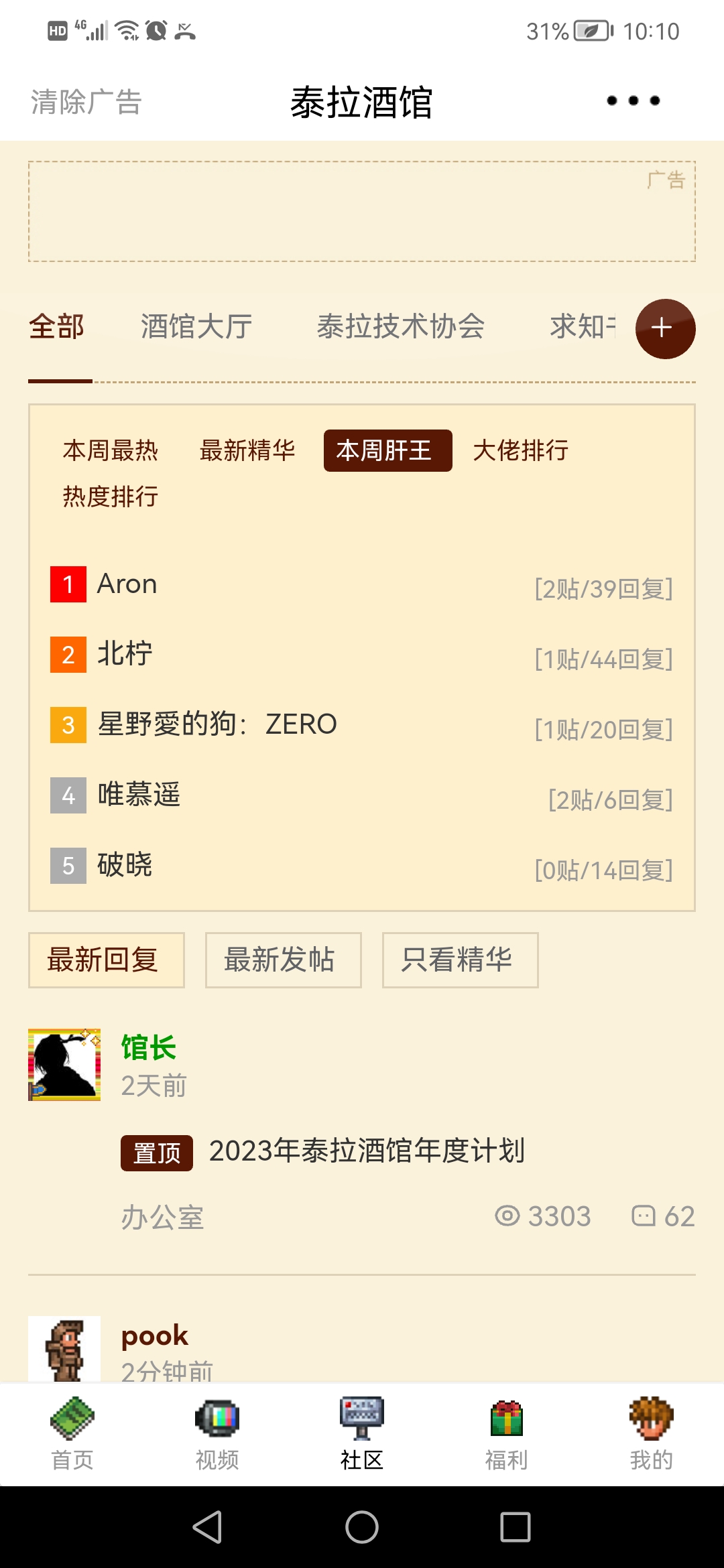This screenshot has height=1568, width=724.
Task: Go to the 视频 tab
Action: (217, 1433)
